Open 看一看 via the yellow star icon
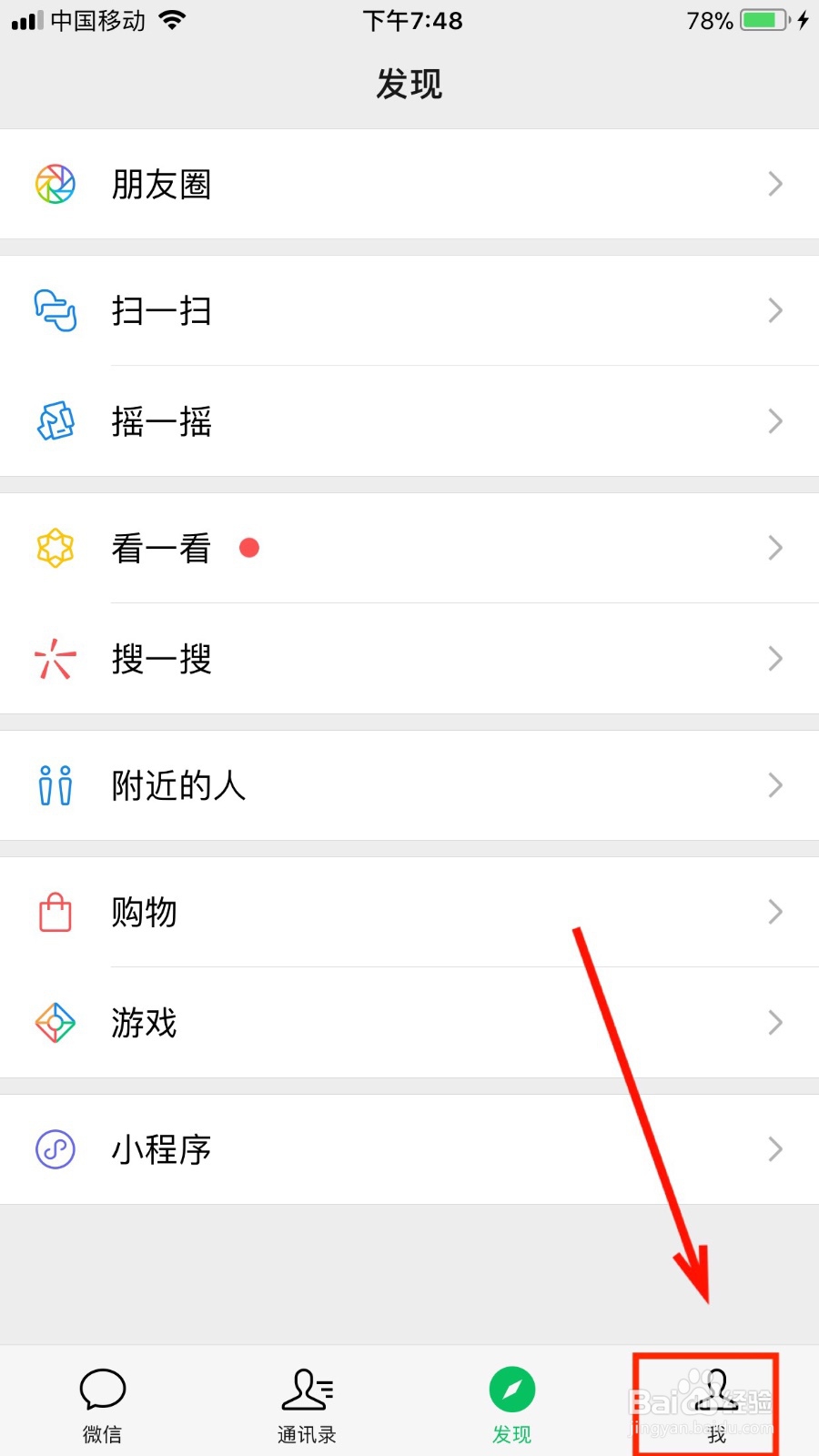Image resolution: width=819 pixels, height=1456 pixels. (x=55, y=548)
